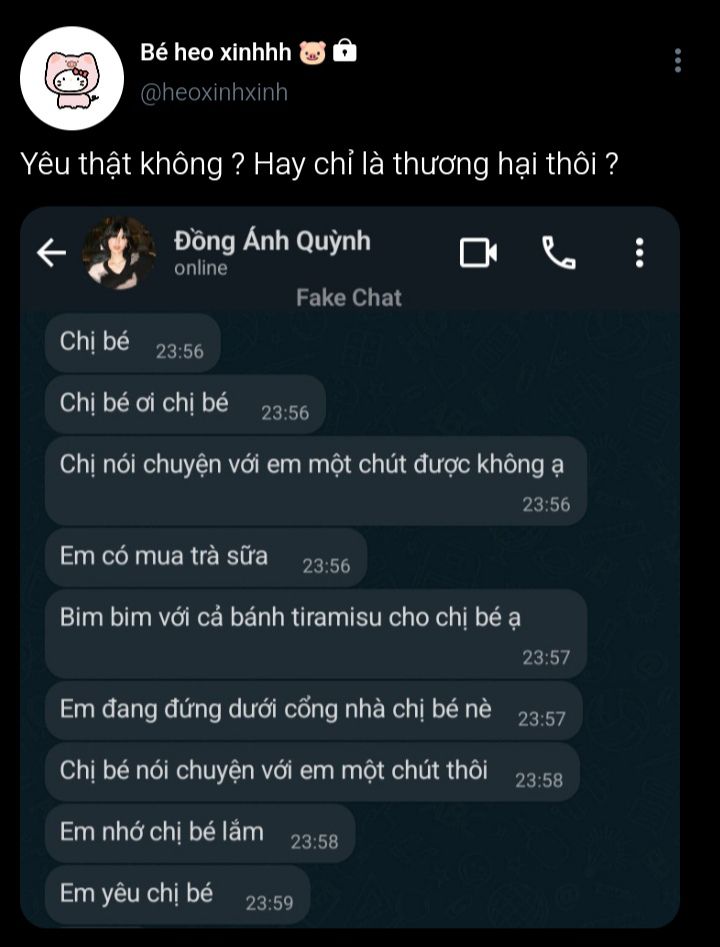Screen dimensions: 720x947
Task: Go to the @heoxinhxinh profile
Action: [214, 92]
